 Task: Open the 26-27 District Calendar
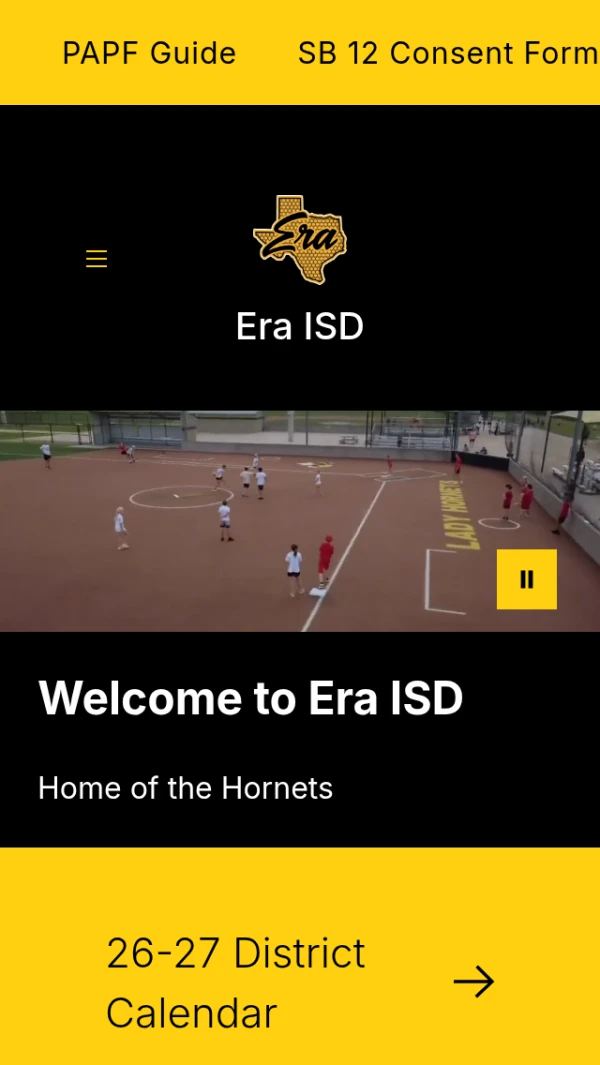[x=300, y=982]
